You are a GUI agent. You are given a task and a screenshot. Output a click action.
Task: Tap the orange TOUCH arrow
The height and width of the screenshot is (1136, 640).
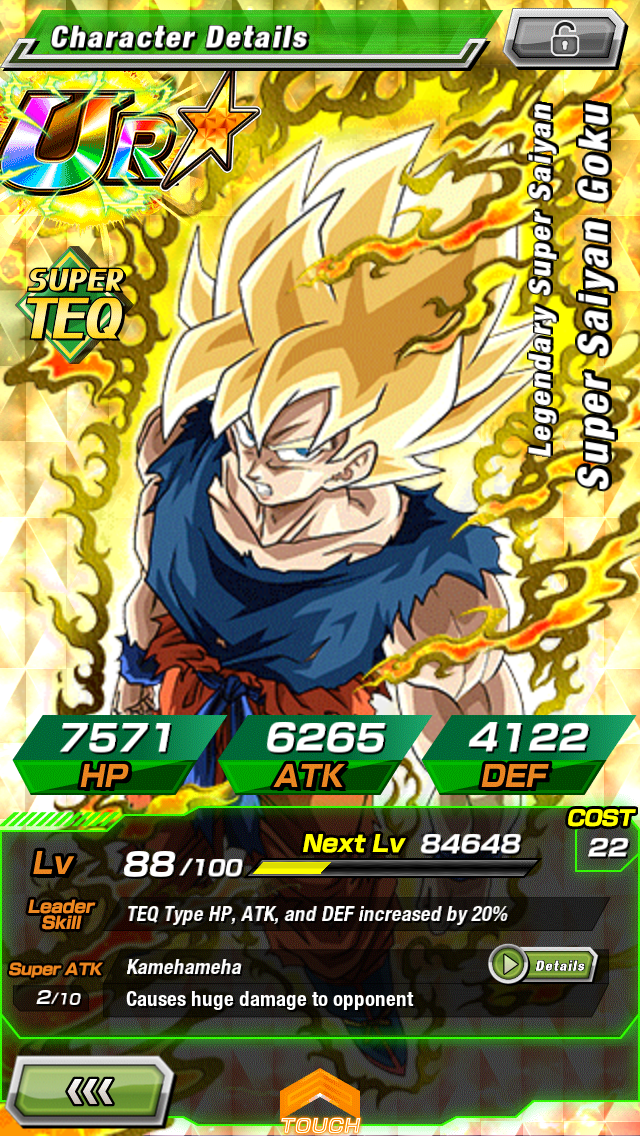pos(320,1100)
